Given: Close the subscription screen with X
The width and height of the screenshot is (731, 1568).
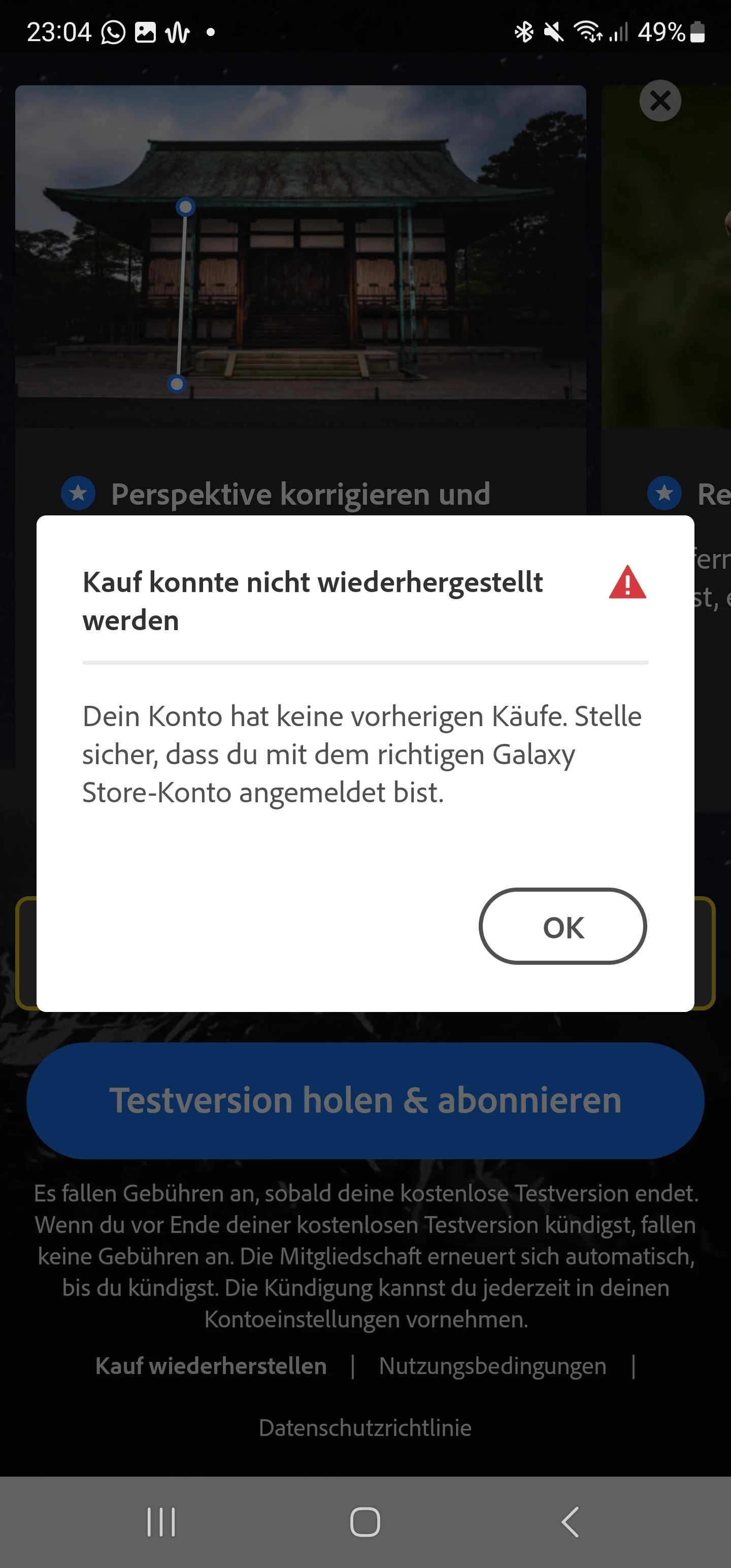Looking at the screenshot, I should click(660, 101).
